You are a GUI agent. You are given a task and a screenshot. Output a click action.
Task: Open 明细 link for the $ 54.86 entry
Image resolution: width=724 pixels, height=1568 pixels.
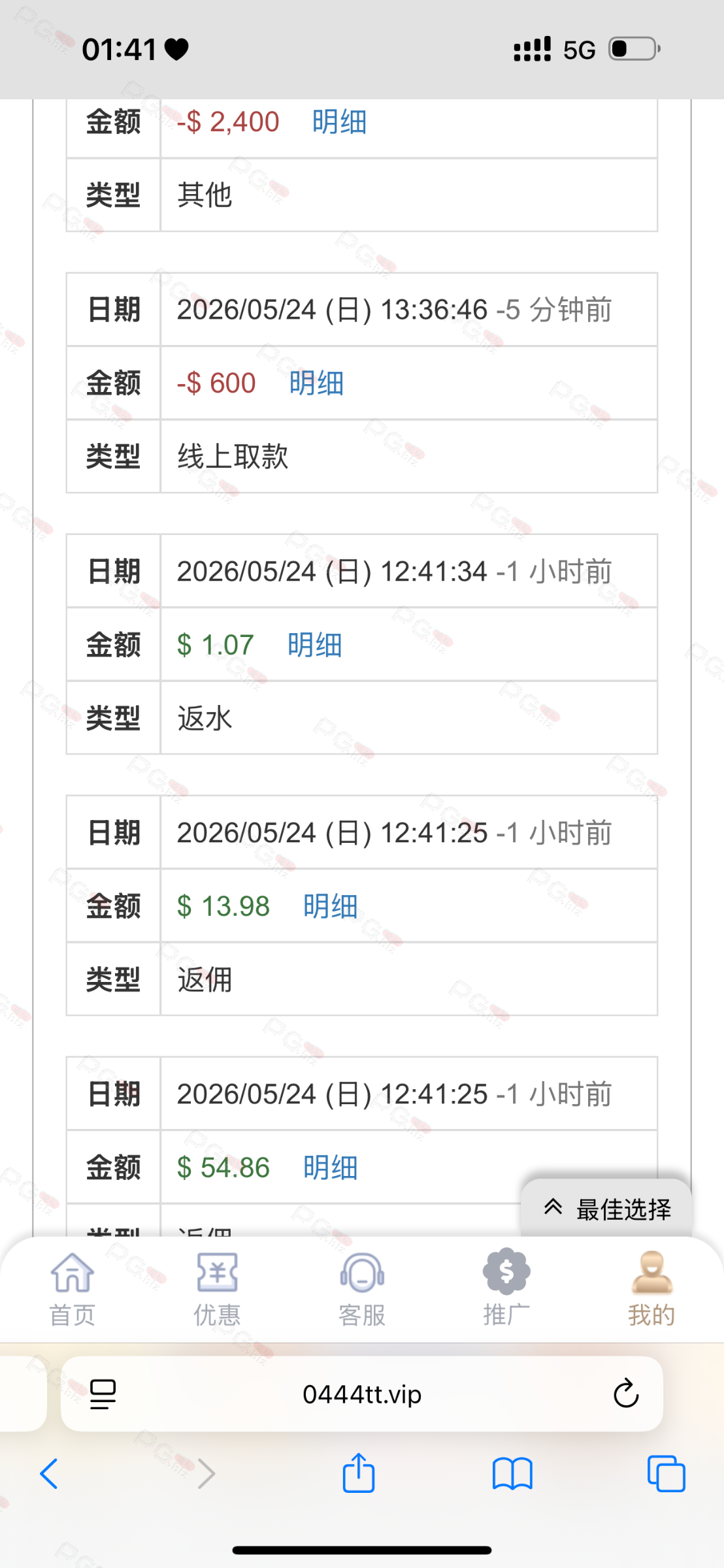click(x=331, y=1168)
